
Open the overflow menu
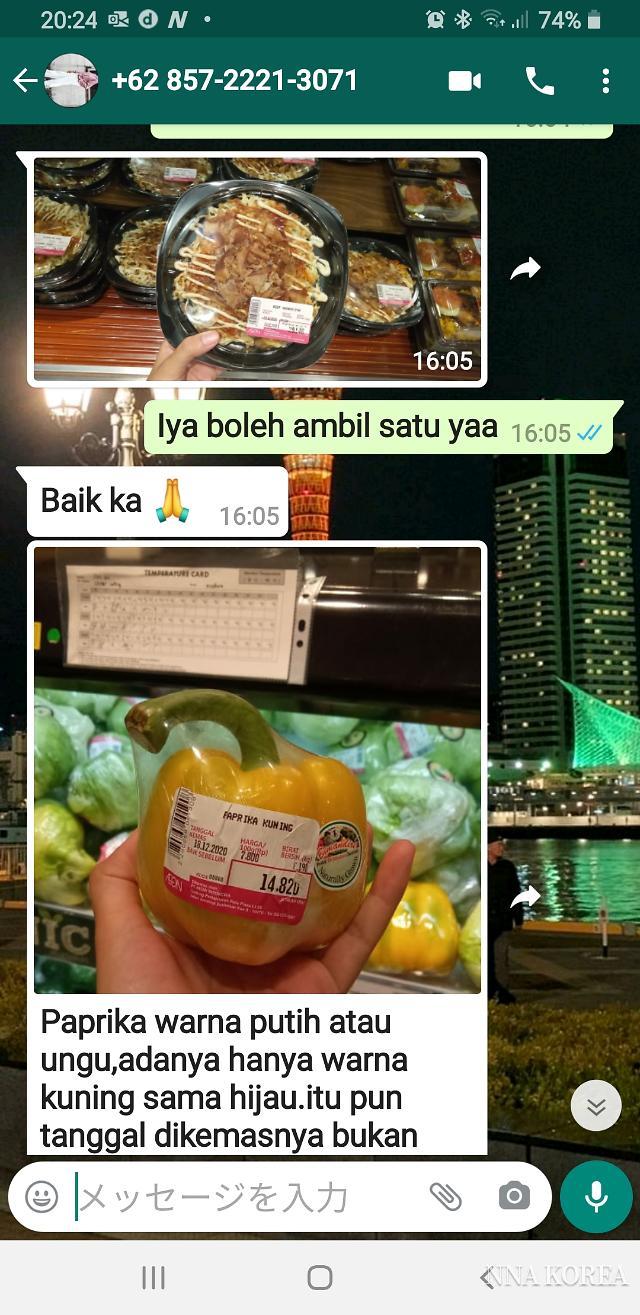(605, 81)
